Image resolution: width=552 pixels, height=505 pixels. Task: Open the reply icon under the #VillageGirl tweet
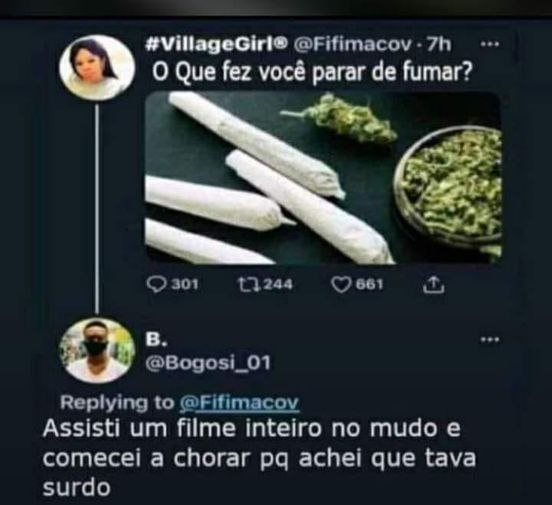coord(157,285)
